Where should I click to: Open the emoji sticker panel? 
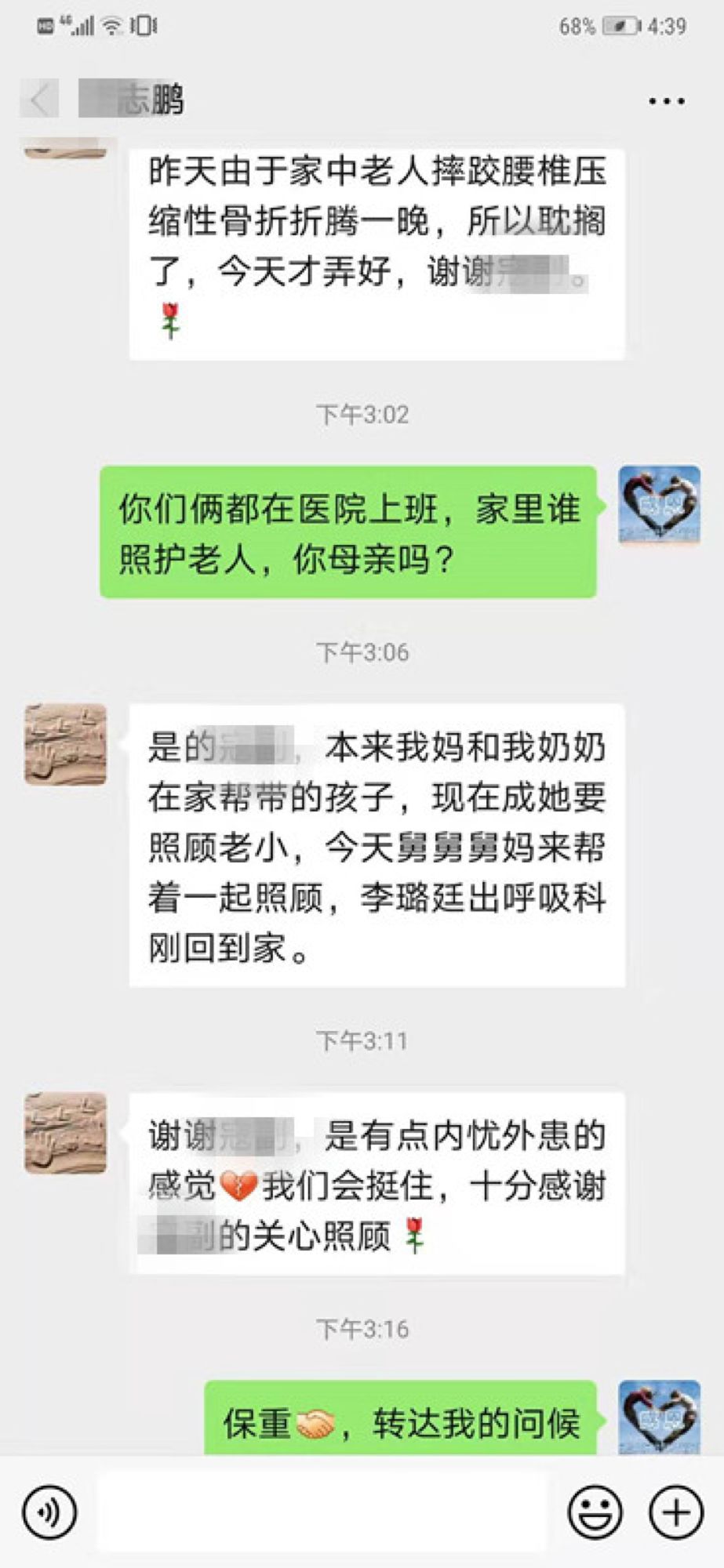[595, 1511]
